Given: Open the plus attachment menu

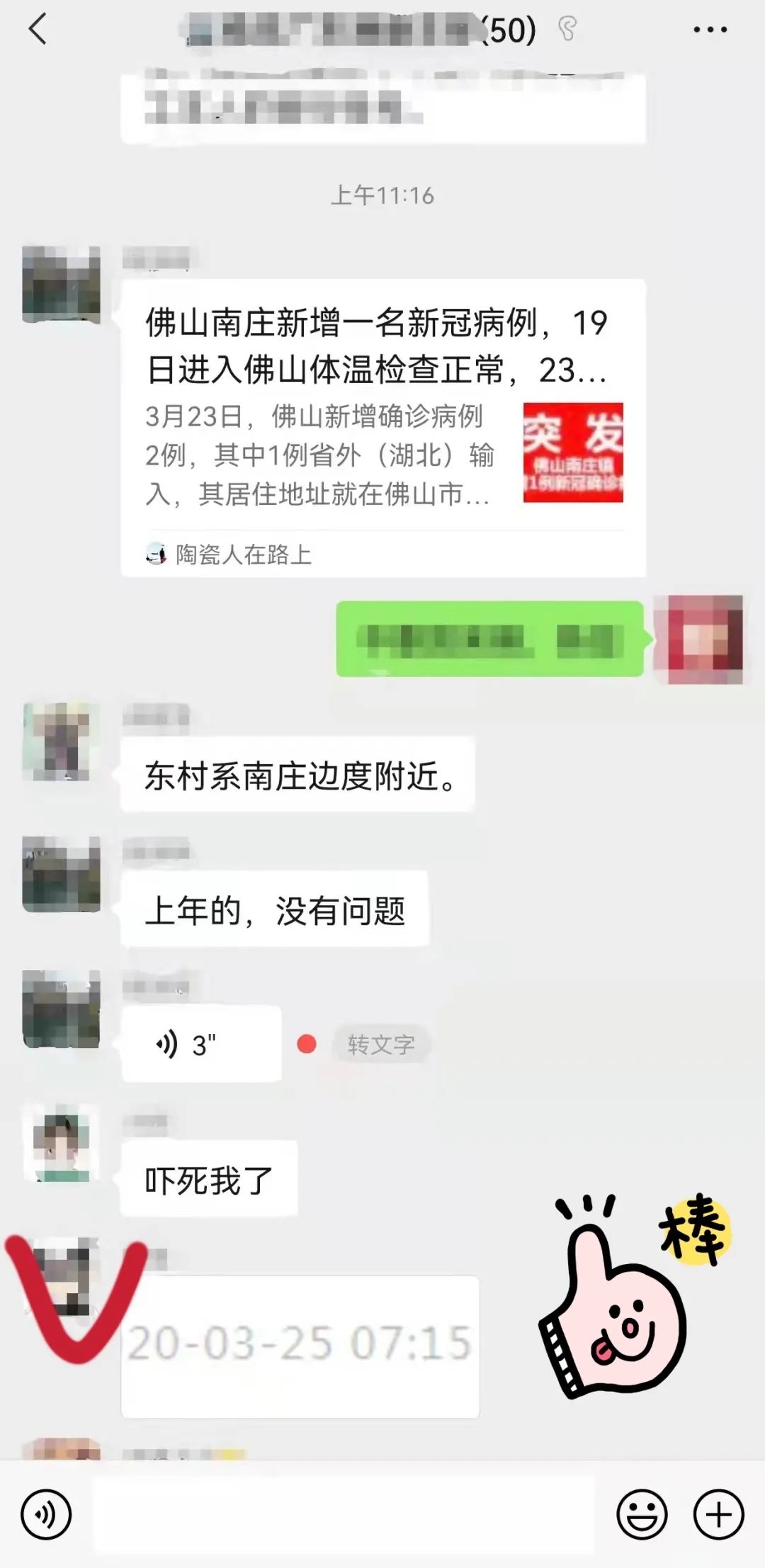Looking at the screenshot, I should click(x=718, y=1514).
